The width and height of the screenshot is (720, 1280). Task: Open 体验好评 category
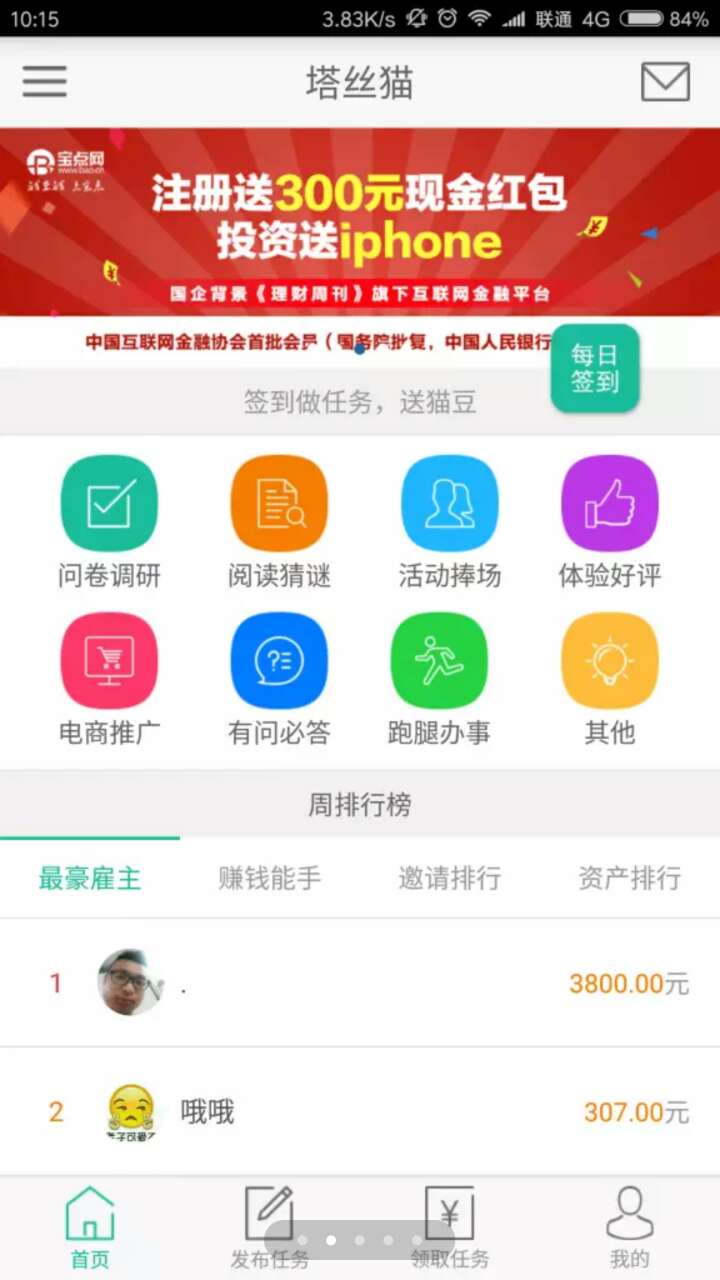click(610, 522)
